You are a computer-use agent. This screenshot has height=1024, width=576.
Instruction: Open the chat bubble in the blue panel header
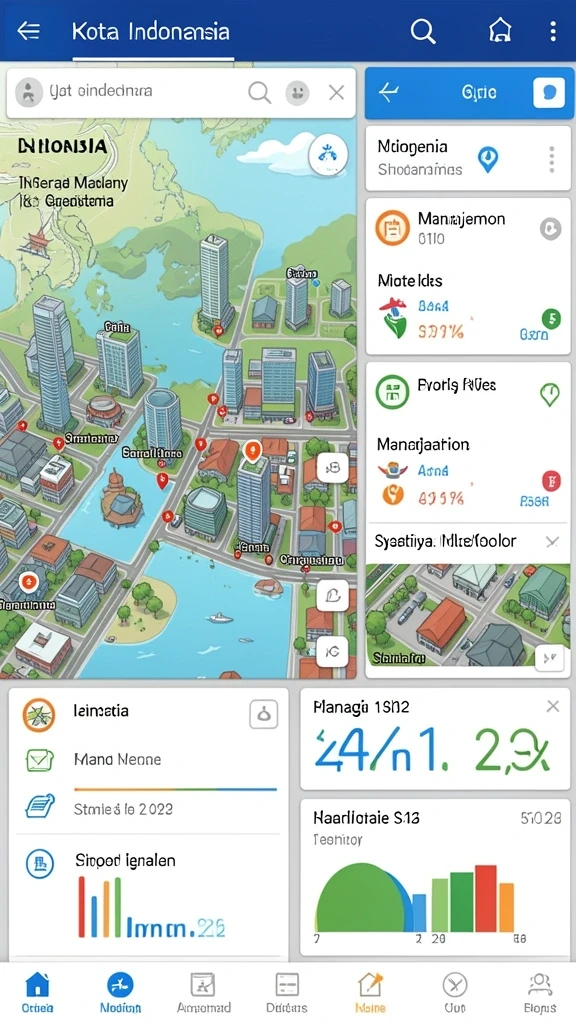point(549,93)
